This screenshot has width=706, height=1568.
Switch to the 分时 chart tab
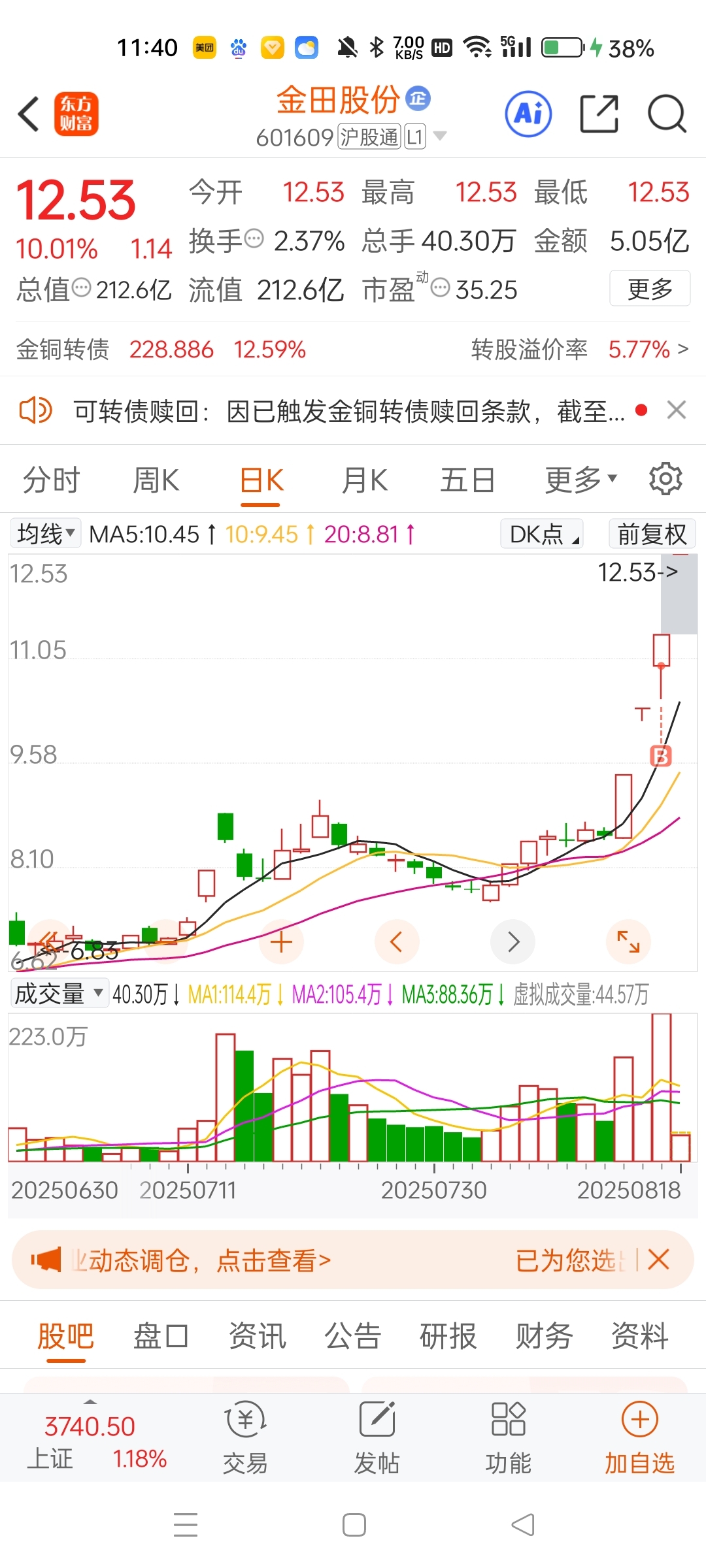pyautogui.click(x=51, y=480)
